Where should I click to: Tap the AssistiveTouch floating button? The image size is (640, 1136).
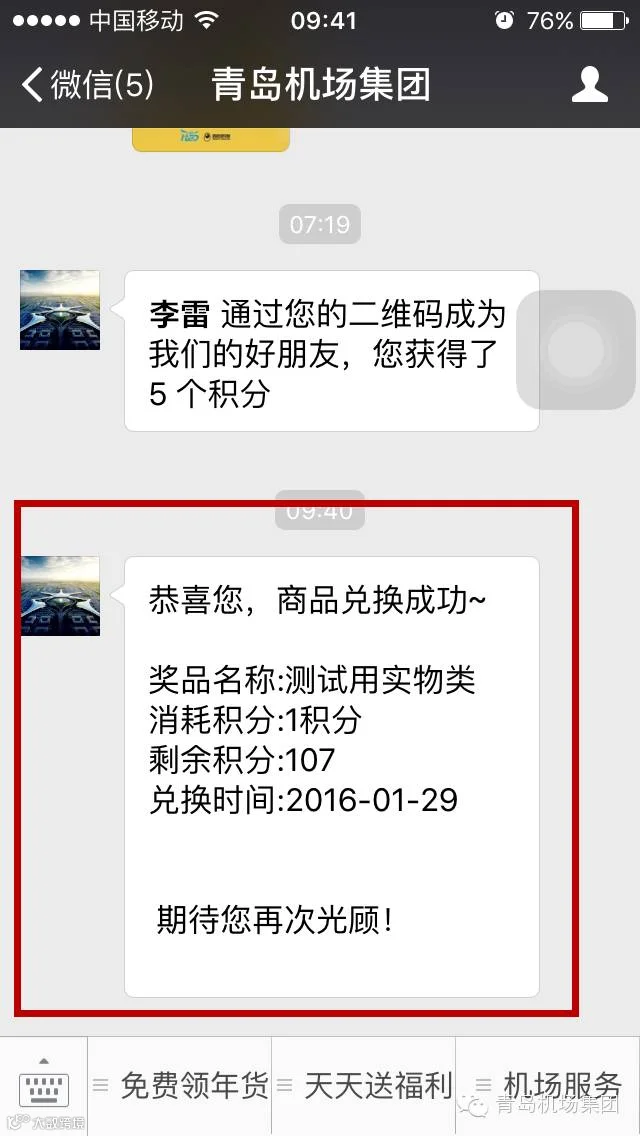click(x=578, y=350)
